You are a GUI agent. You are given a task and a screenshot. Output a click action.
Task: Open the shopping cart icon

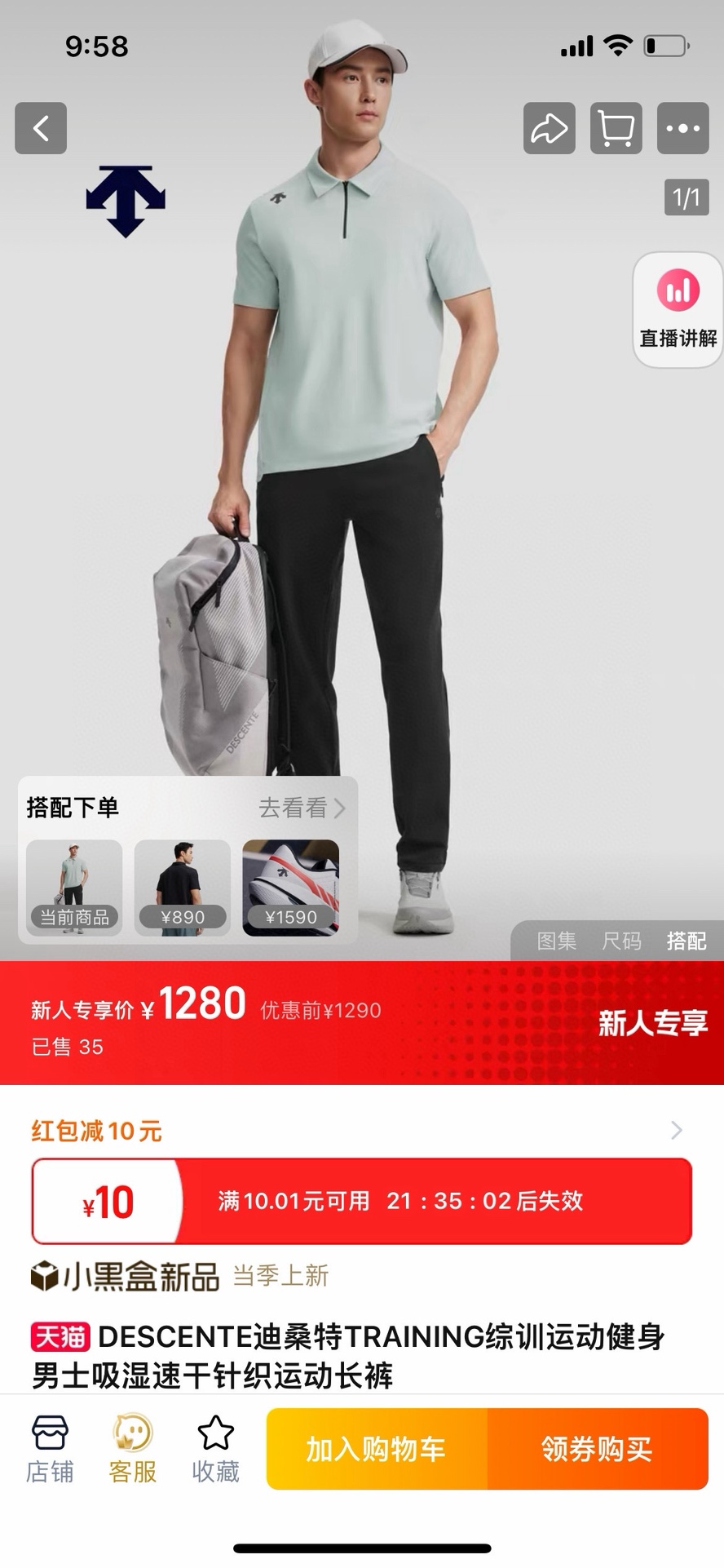click(x=616, y=128)
